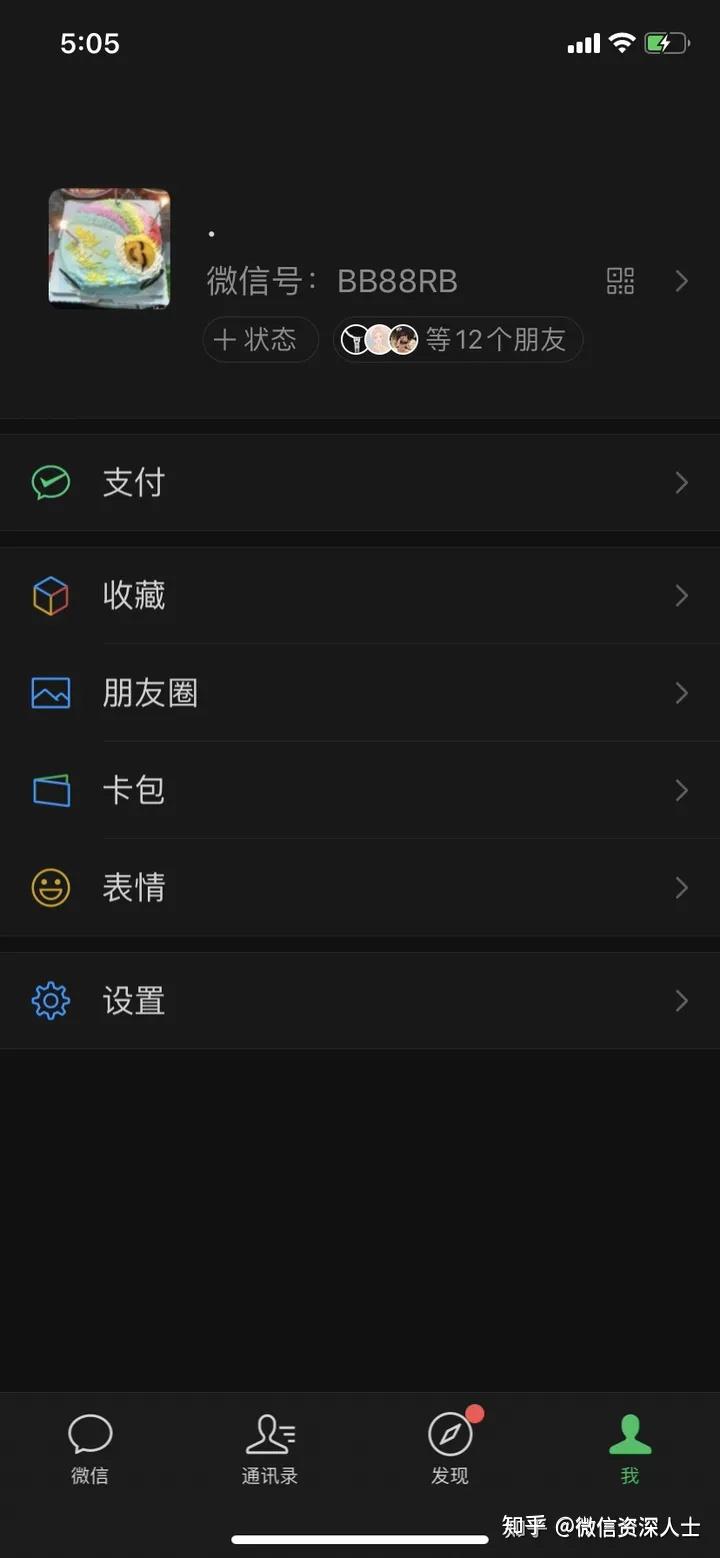720x1558 pixels.
Task: Switch to the 通讯录 tab
Action: (269, 1450)
